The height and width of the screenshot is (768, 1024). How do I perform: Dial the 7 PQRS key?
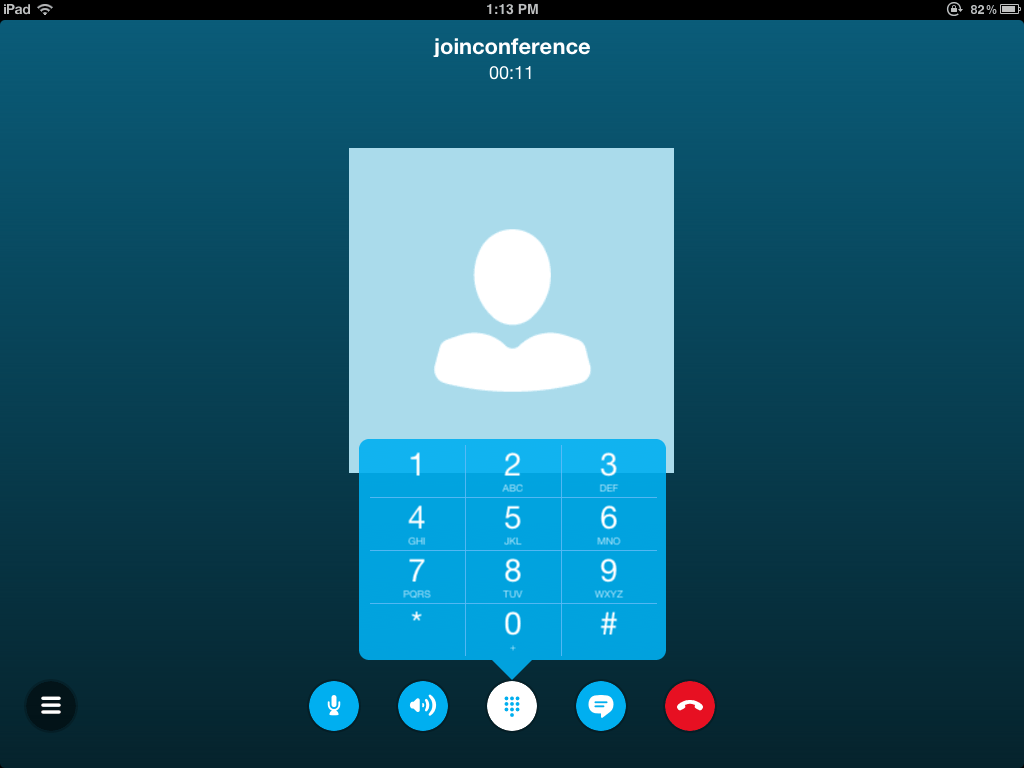pyautogui.click(x=417, y=576)
